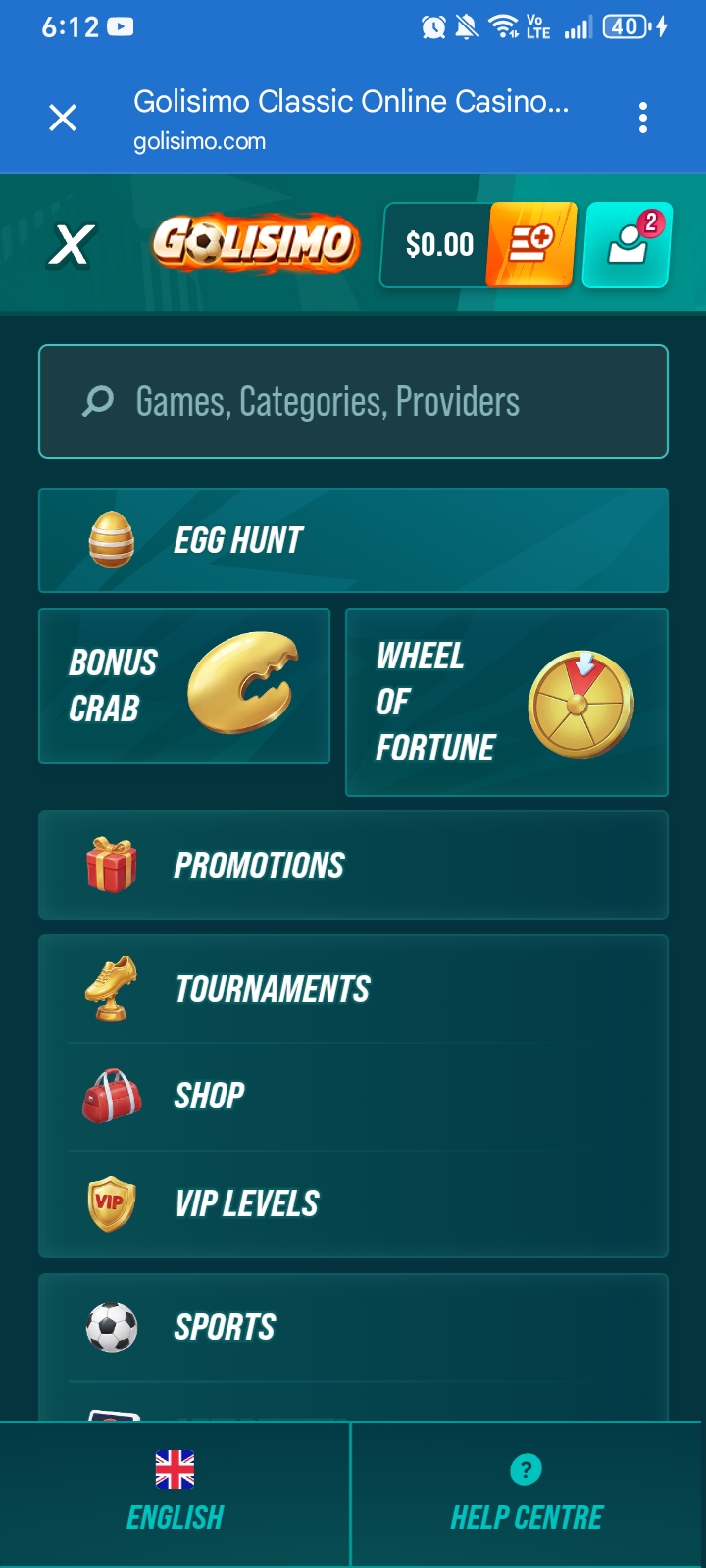Open the Sports section
This screenshot has height=1568, width=706.
pyautogui.click(x=353, y=1328)
